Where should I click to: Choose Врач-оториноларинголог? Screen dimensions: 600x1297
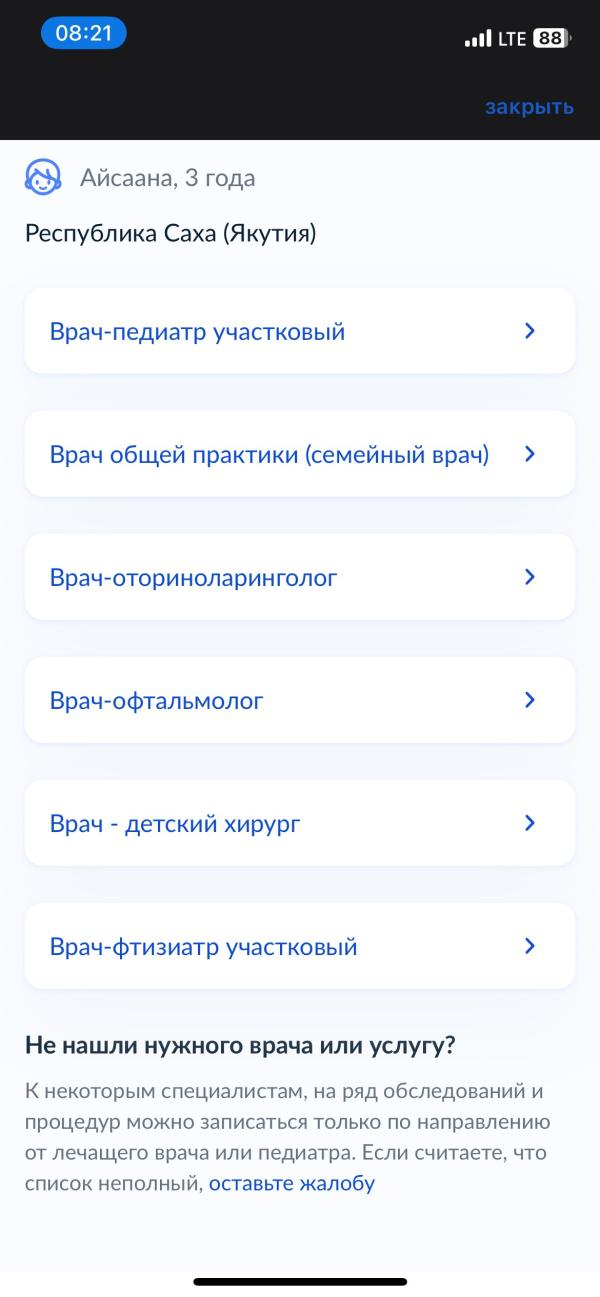point(299,578)
